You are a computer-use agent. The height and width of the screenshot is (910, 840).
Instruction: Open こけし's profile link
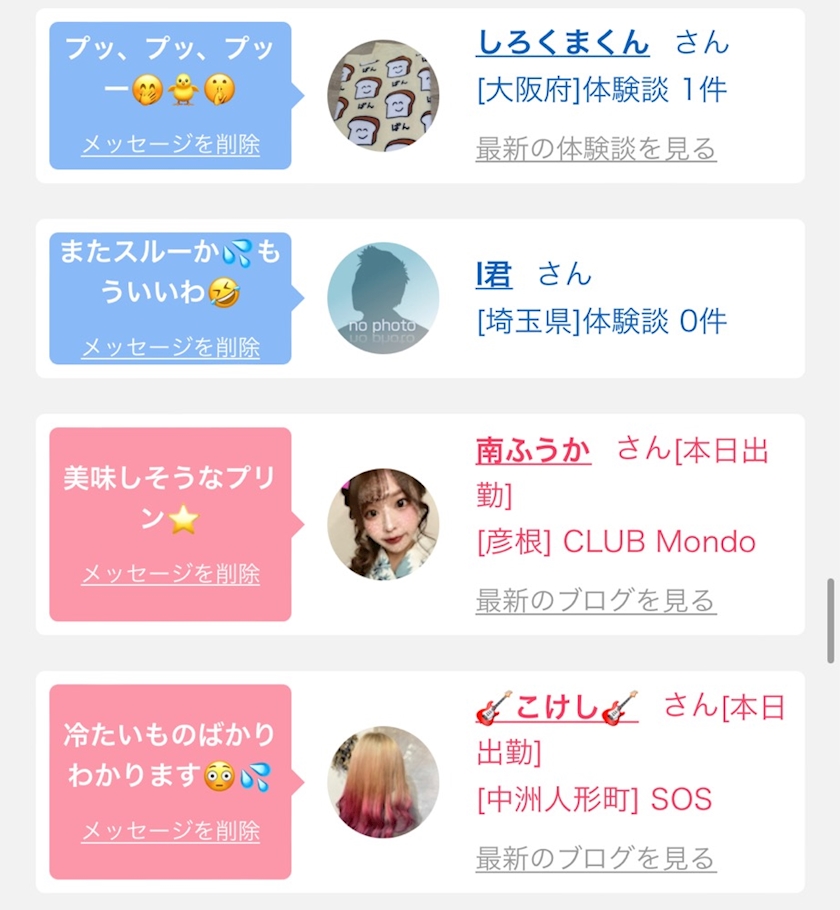click(x=557, y=707)
